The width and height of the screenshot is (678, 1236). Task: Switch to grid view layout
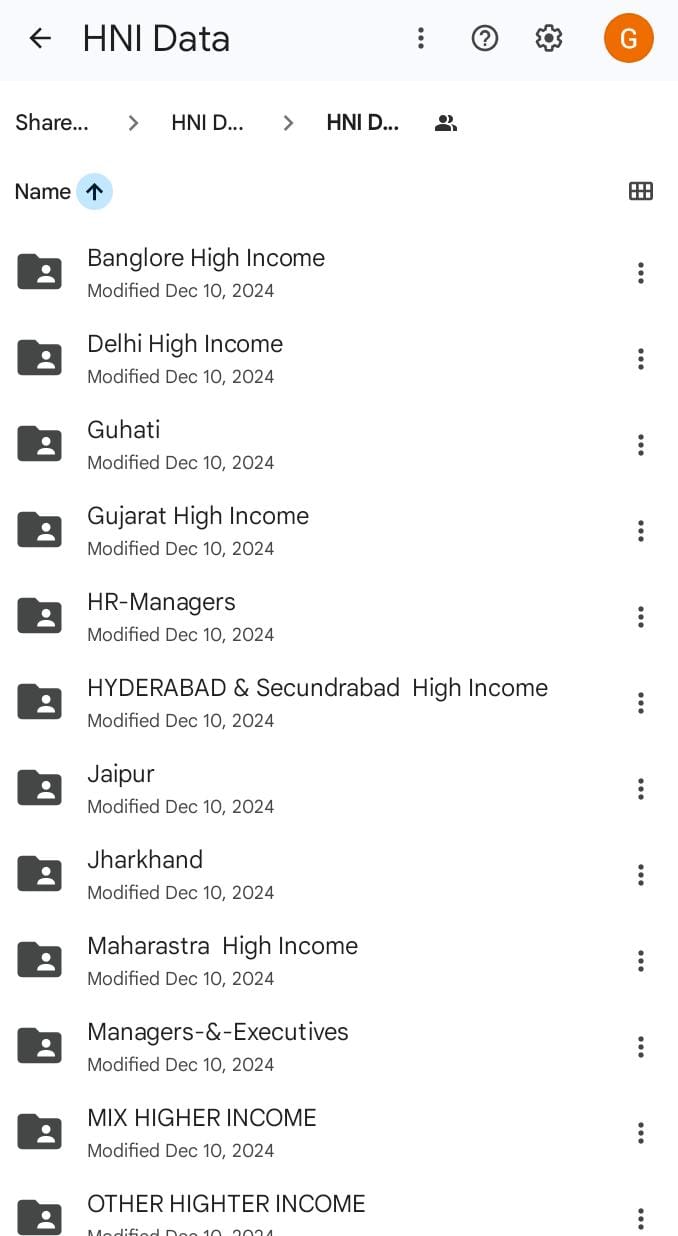click(641, 191)
